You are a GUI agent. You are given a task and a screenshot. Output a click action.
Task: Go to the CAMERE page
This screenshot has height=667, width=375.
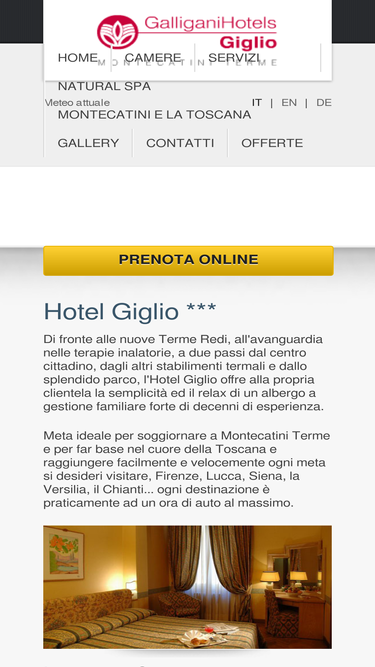click(x=153, y=57)
